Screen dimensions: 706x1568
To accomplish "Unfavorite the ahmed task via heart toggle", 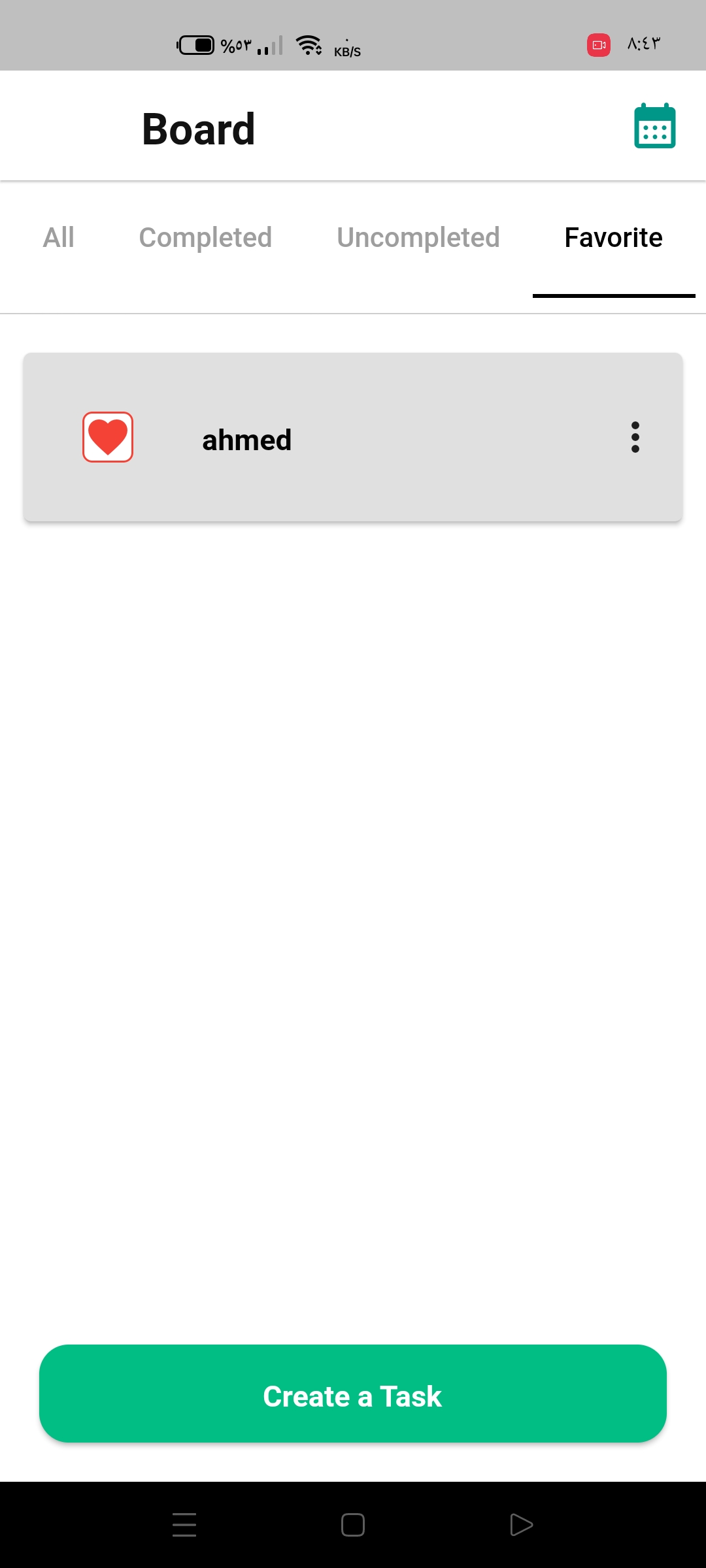I will 108,438.
